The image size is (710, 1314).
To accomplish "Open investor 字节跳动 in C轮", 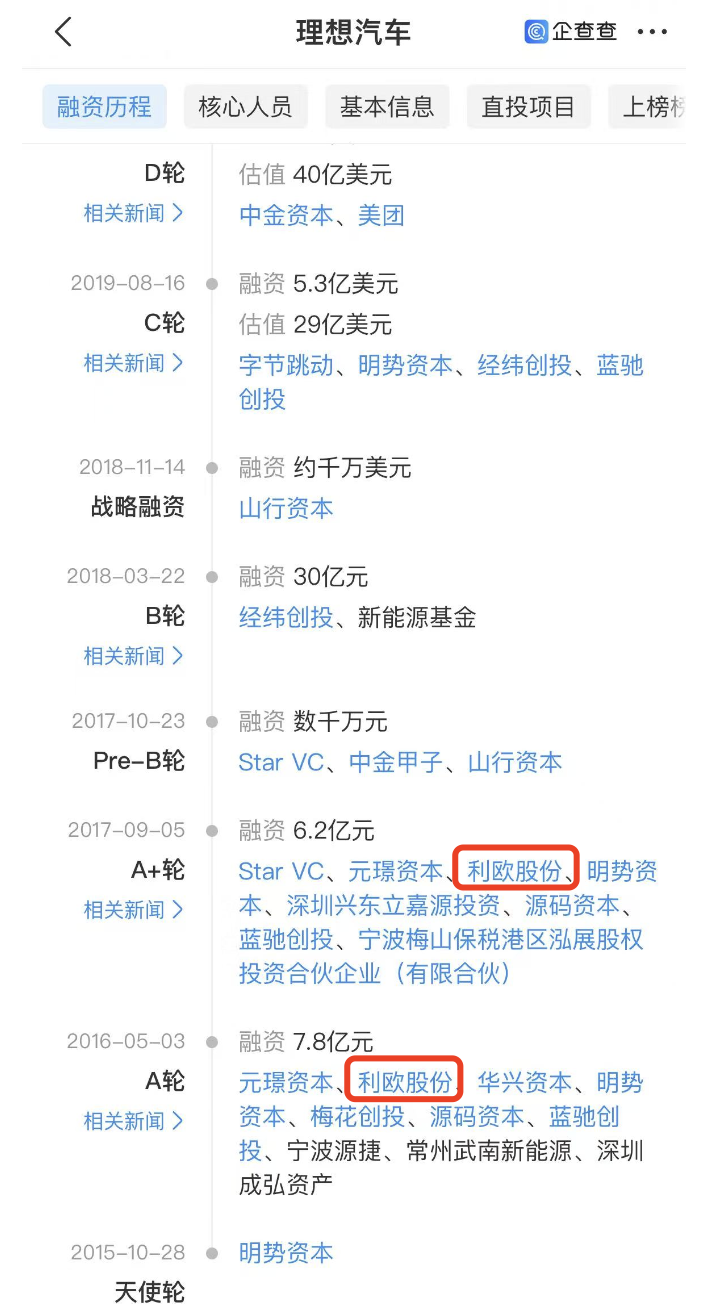I will tap(286, 366).
